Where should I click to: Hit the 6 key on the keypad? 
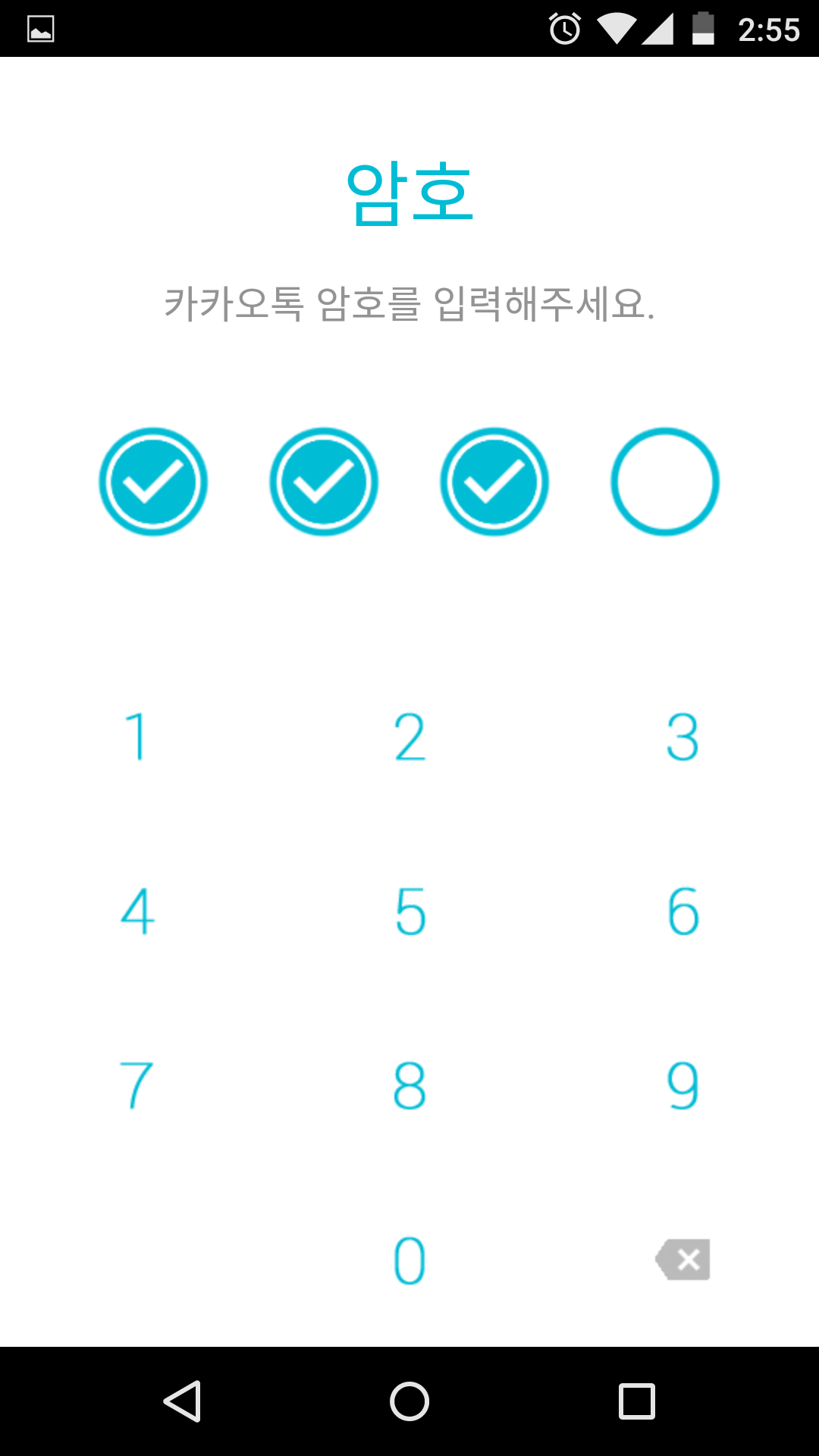[682, 911]
